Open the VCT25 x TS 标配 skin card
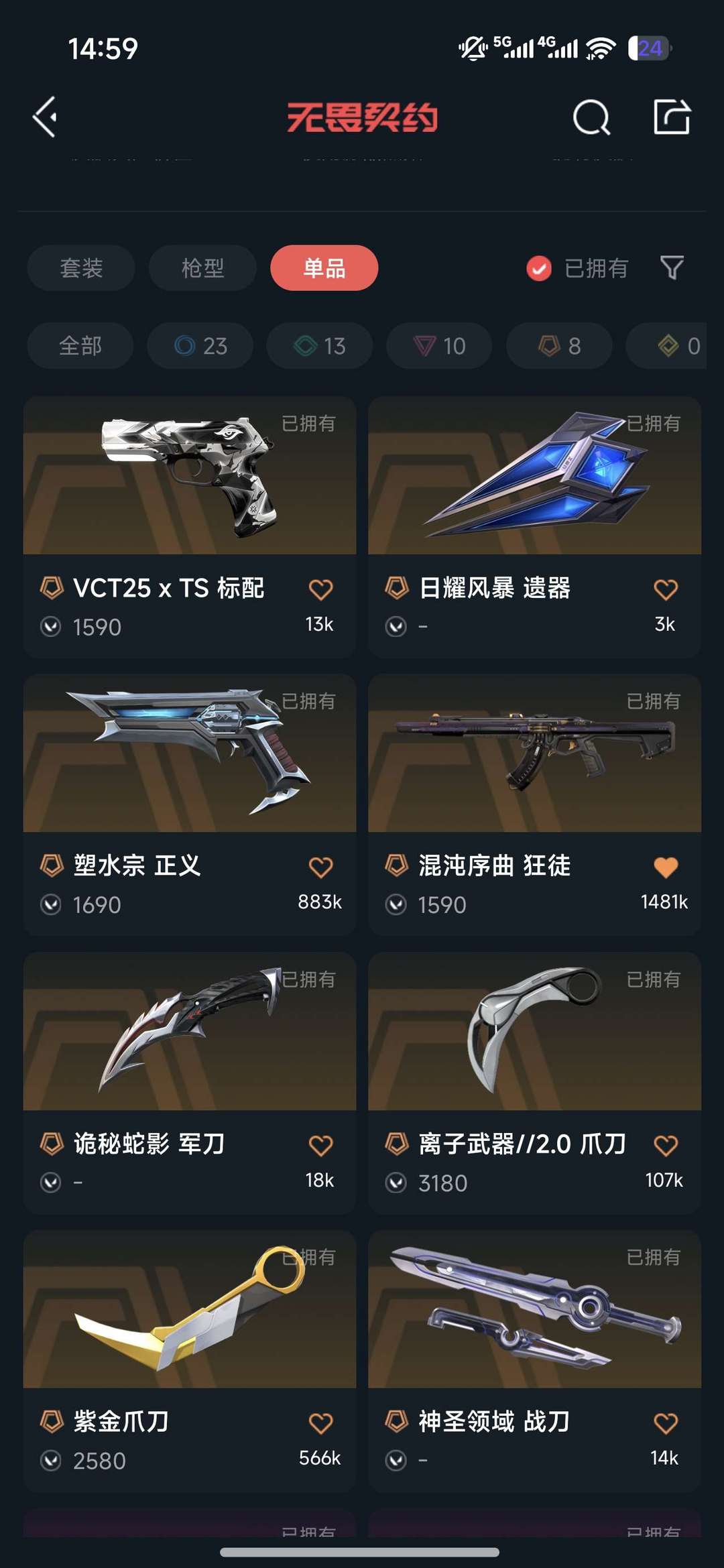The image size is (724, 1568). point(190,527)
